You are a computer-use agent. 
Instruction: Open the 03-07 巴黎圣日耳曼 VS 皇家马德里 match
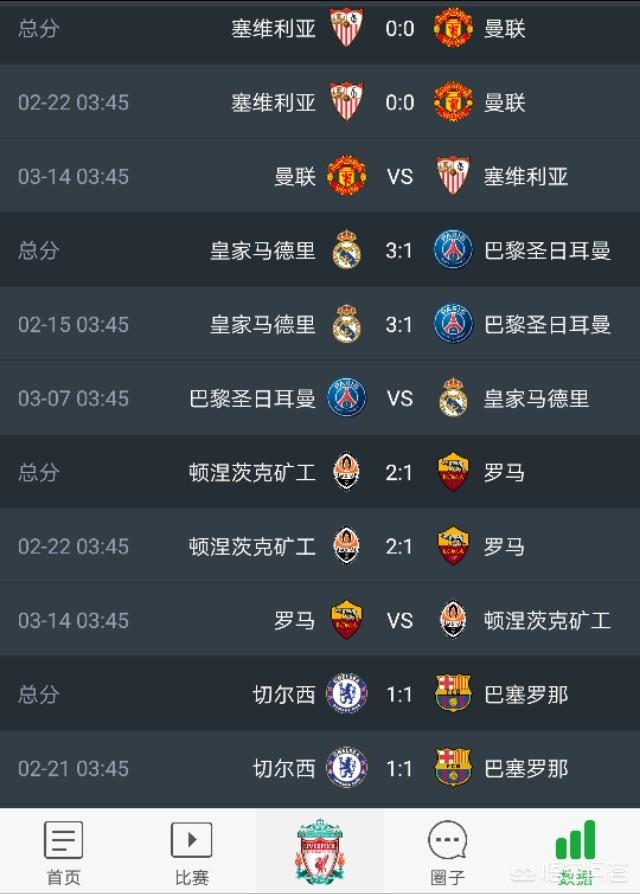tap(320, 399)
